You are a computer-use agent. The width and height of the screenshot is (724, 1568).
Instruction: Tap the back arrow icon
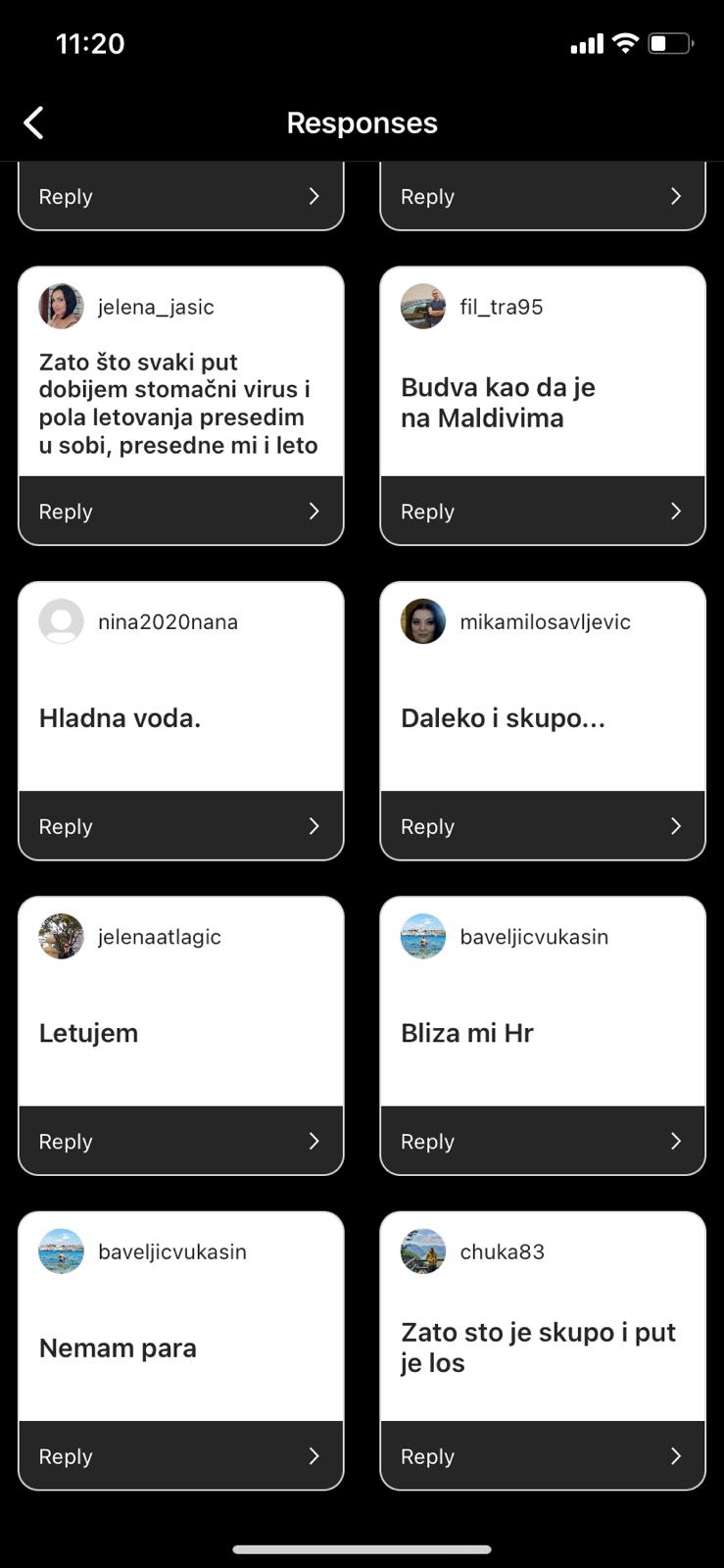(x=33, y=122)
